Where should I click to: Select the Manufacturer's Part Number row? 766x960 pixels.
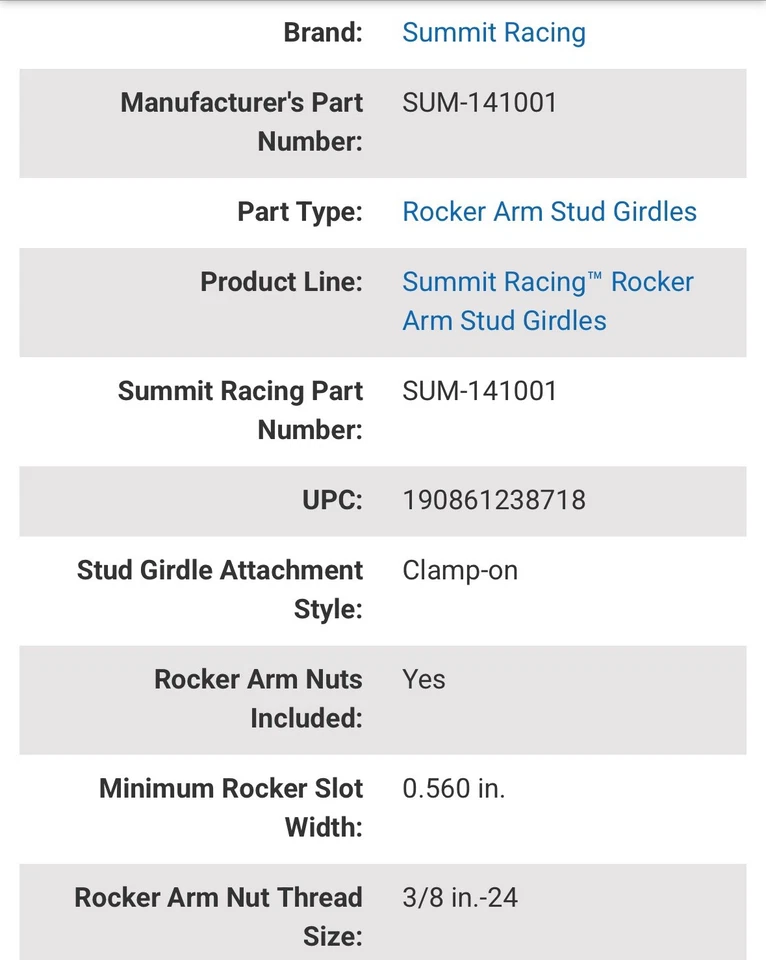pyautogui.click(x=241, y=122)
